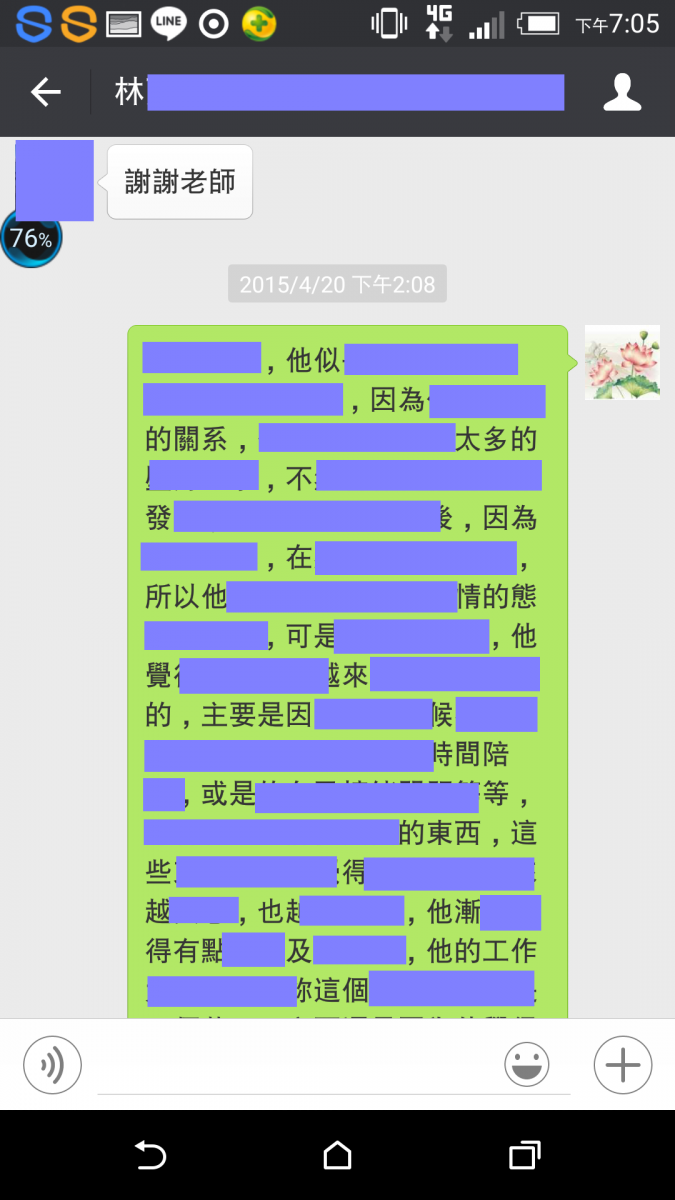Tap the floating 76% widget
The width and height of the screenshot is (675, 1200).
pyautogui.click(x=31, y=239)
